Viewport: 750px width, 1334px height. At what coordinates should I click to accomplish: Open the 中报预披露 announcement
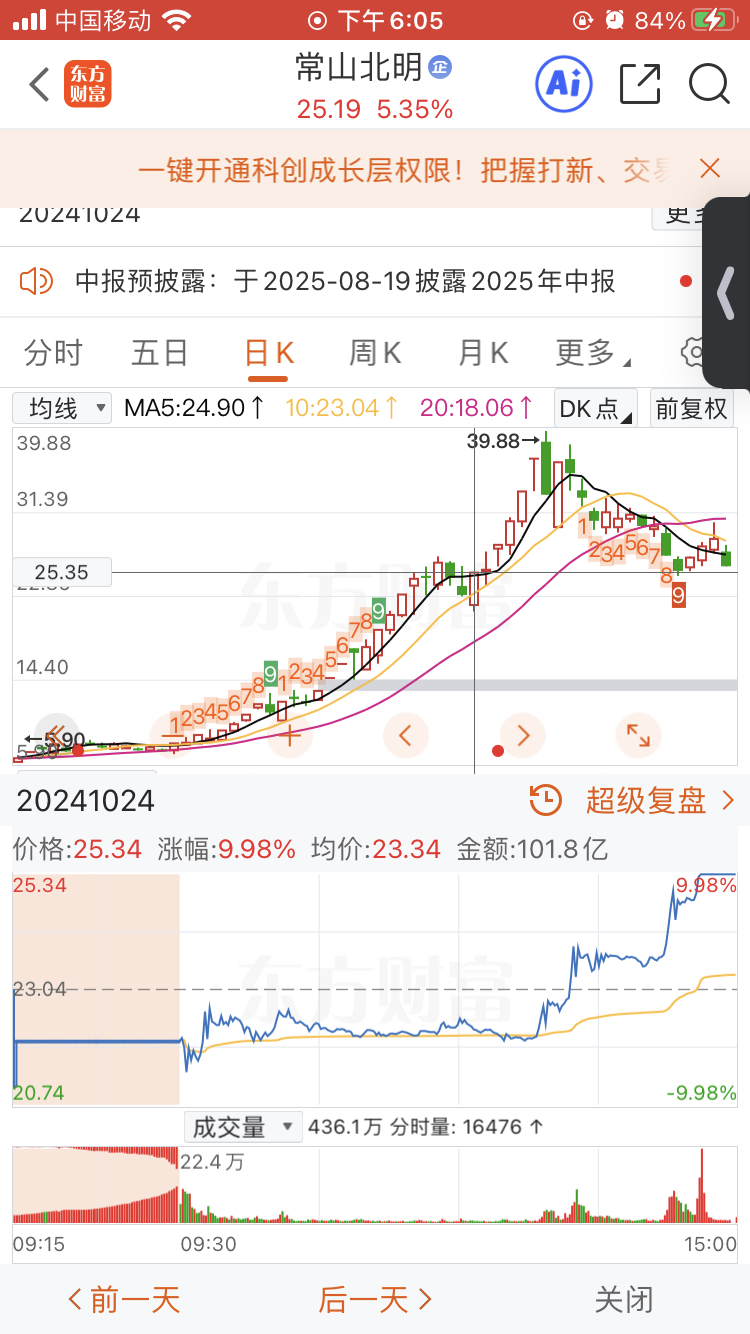click(x=345, y=282)
